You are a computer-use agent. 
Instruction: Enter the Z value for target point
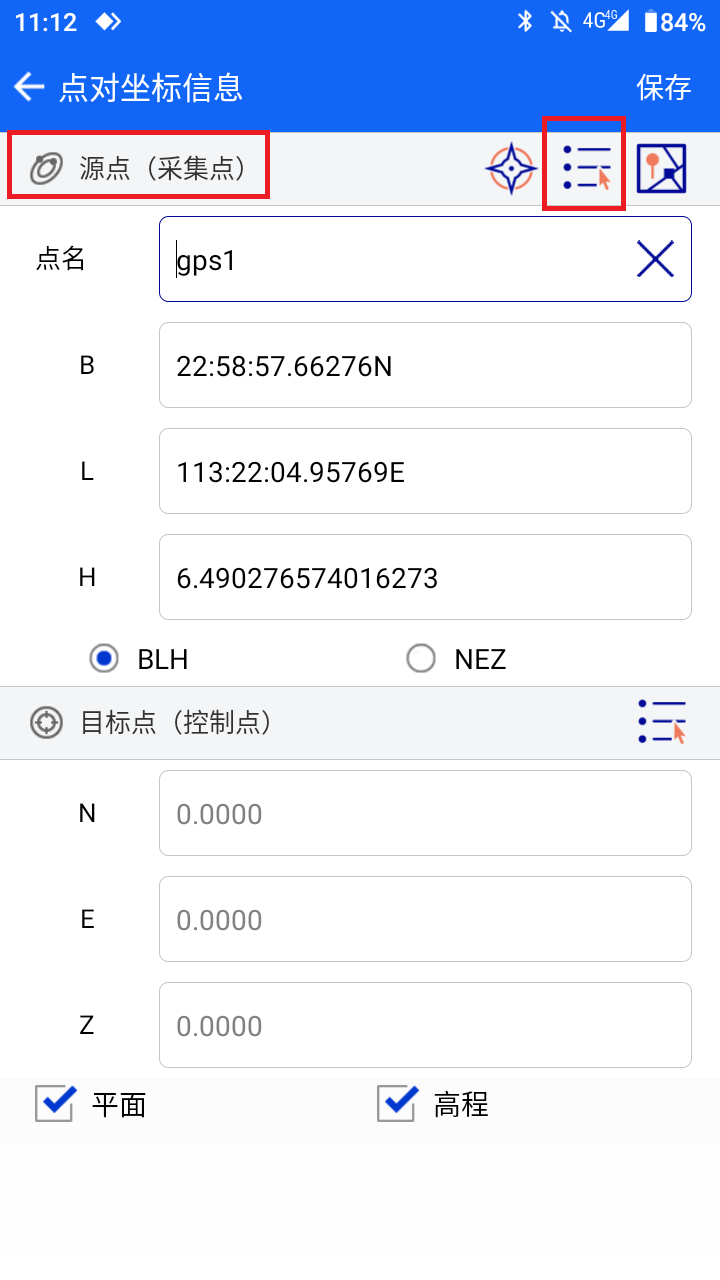tap(425, 1026)
